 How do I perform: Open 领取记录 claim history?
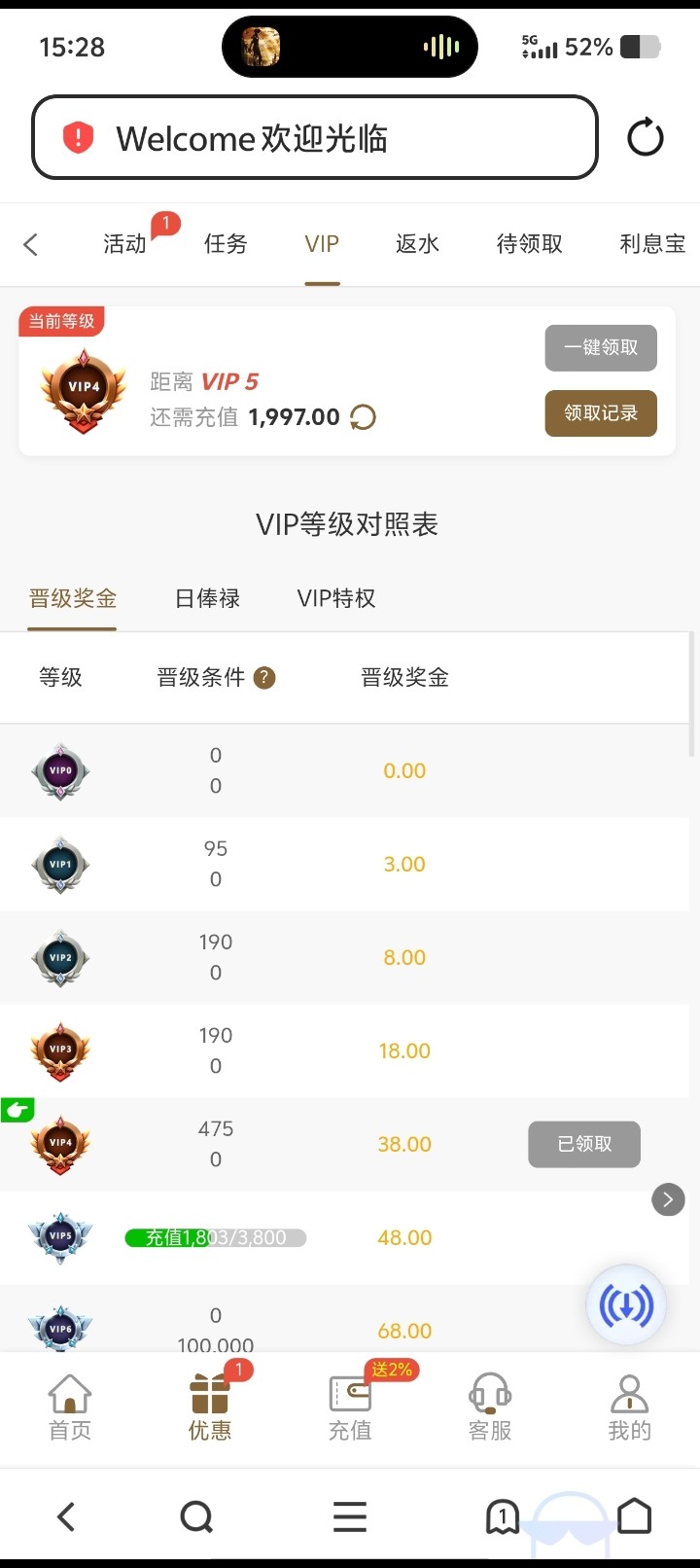(601, 413)
